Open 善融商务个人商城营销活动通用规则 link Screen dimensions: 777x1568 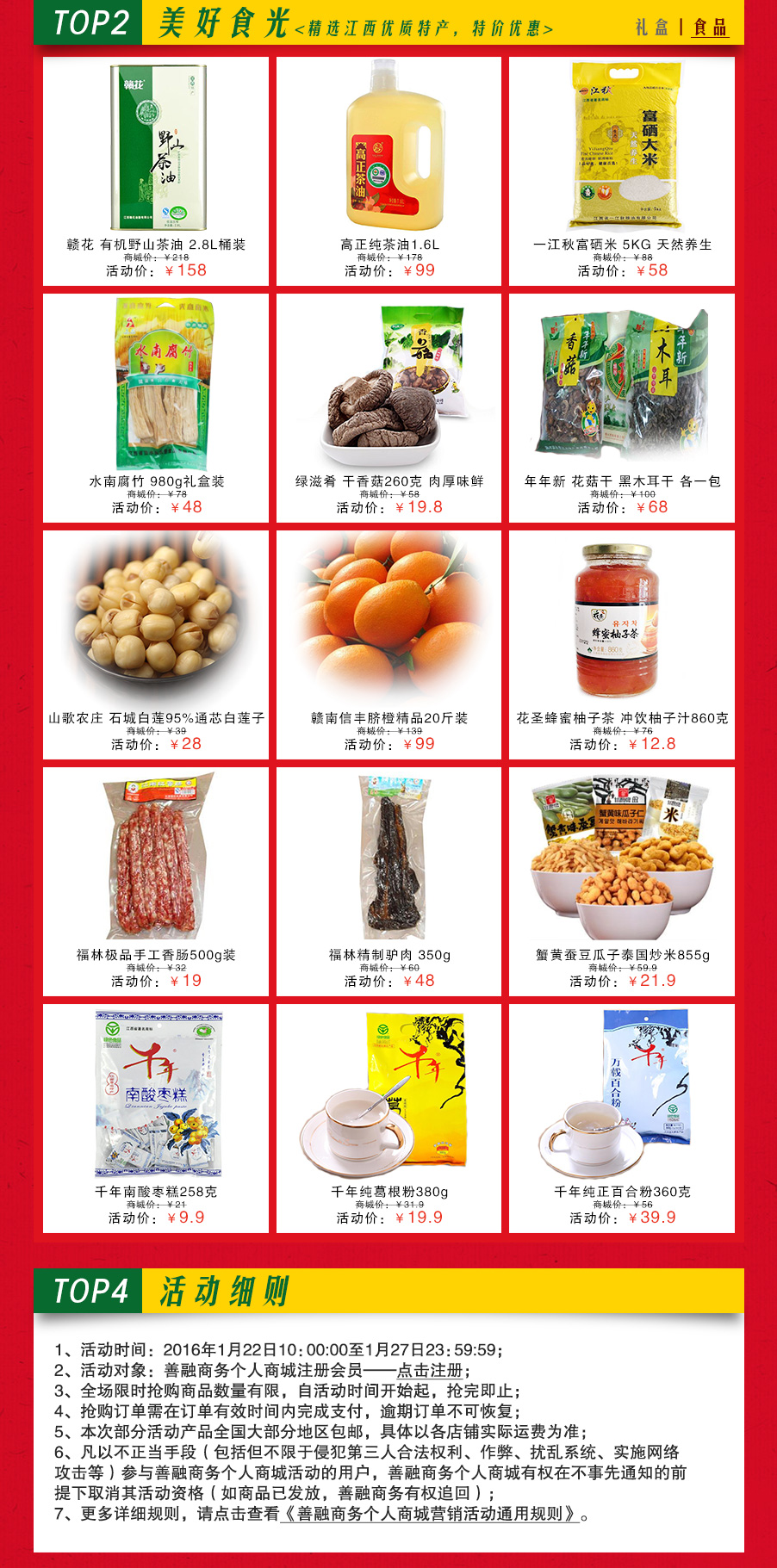point(431,1513)
